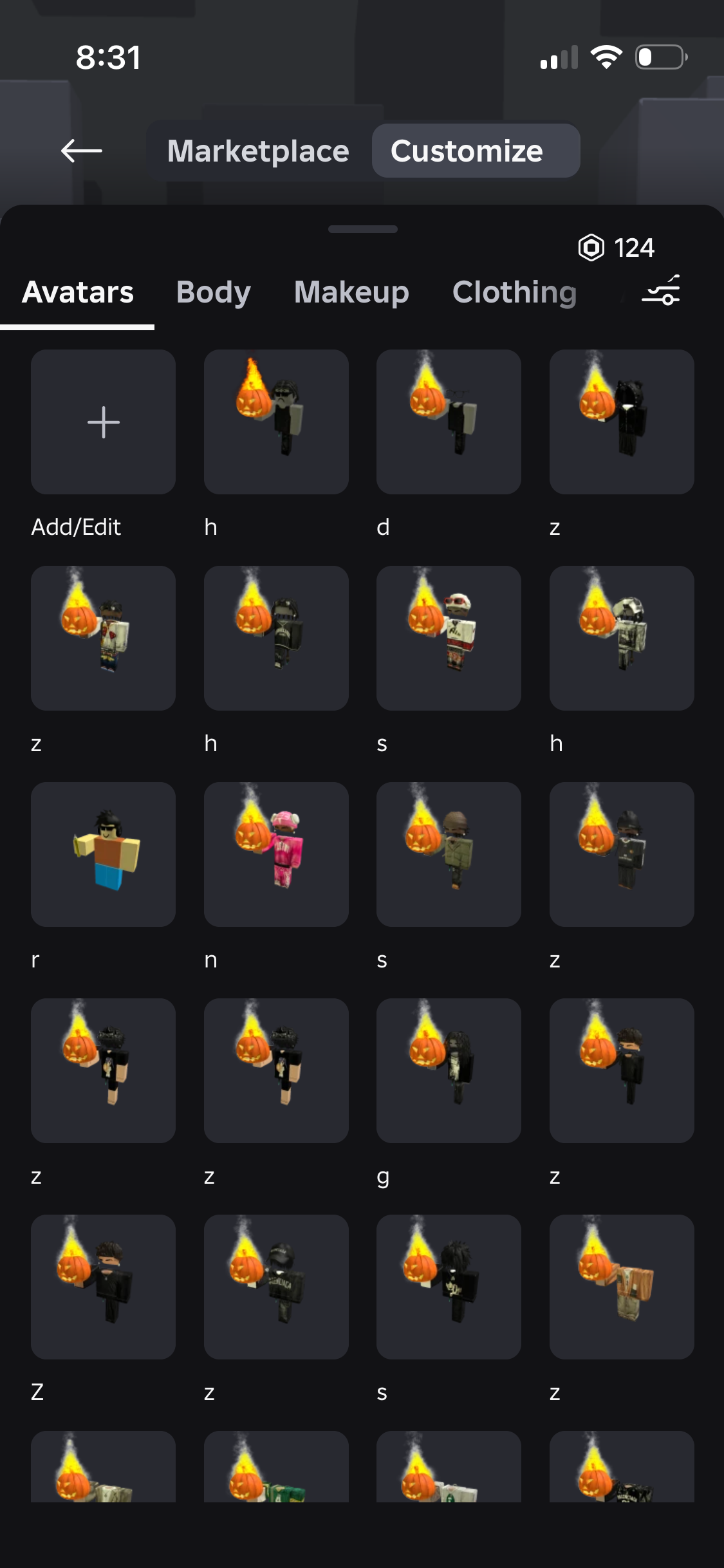724x1568 pixels.
Task: Go back using the arrow icon
Action: click(x=82, y=151)
